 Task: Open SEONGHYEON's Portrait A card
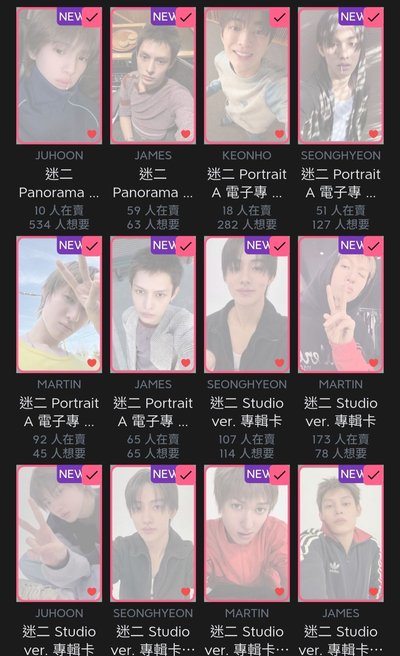coord(341,76)
